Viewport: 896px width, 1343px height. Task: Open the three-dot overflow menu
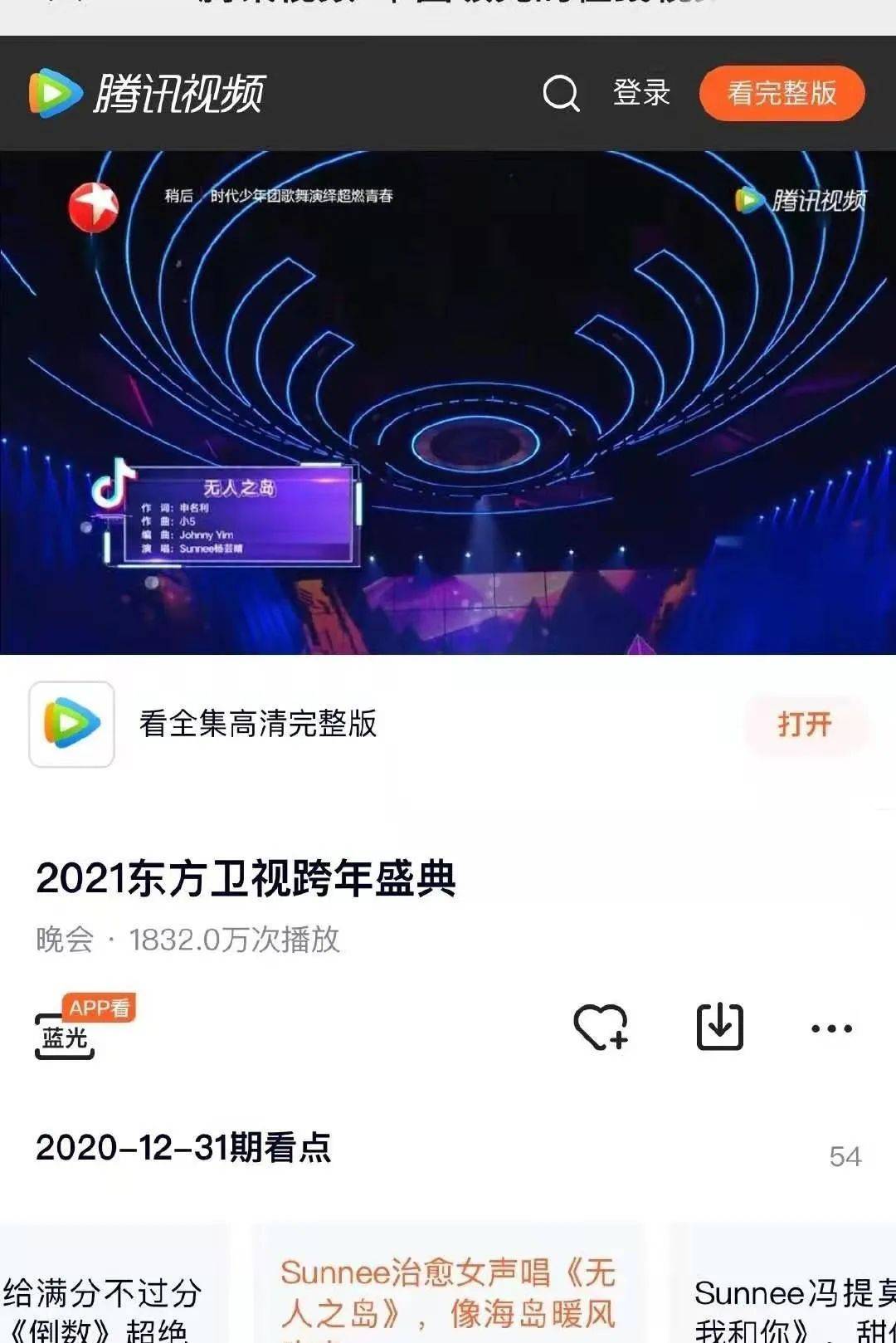pos(830,1028)
